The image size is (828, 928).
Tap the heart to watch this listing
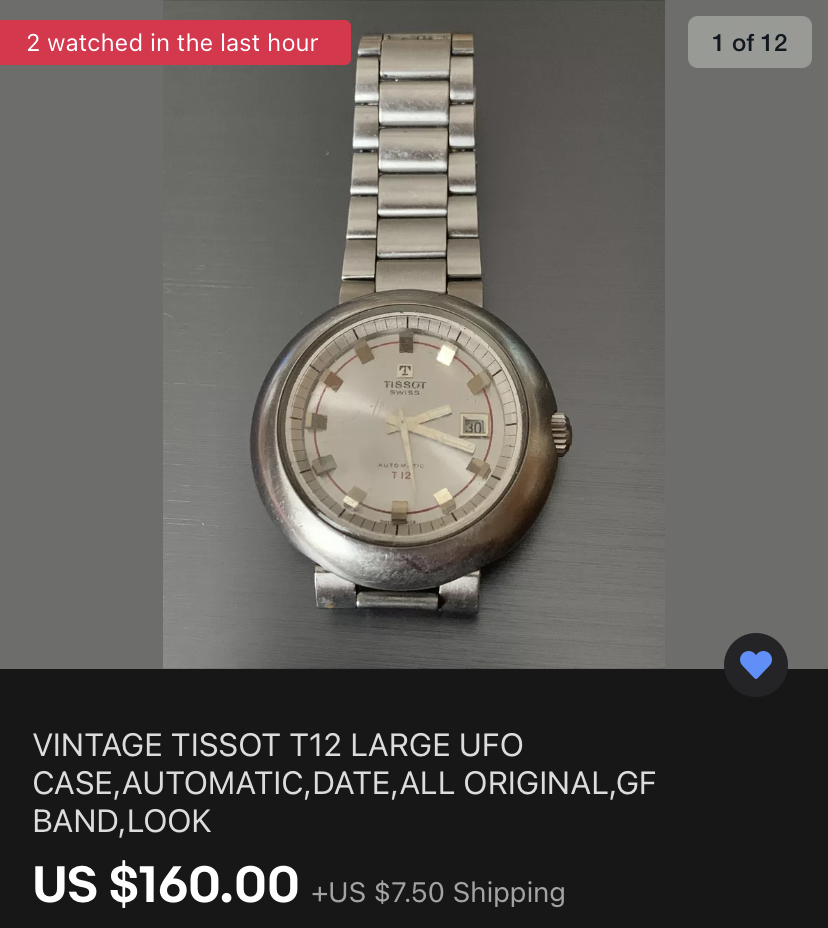point(756,665)
